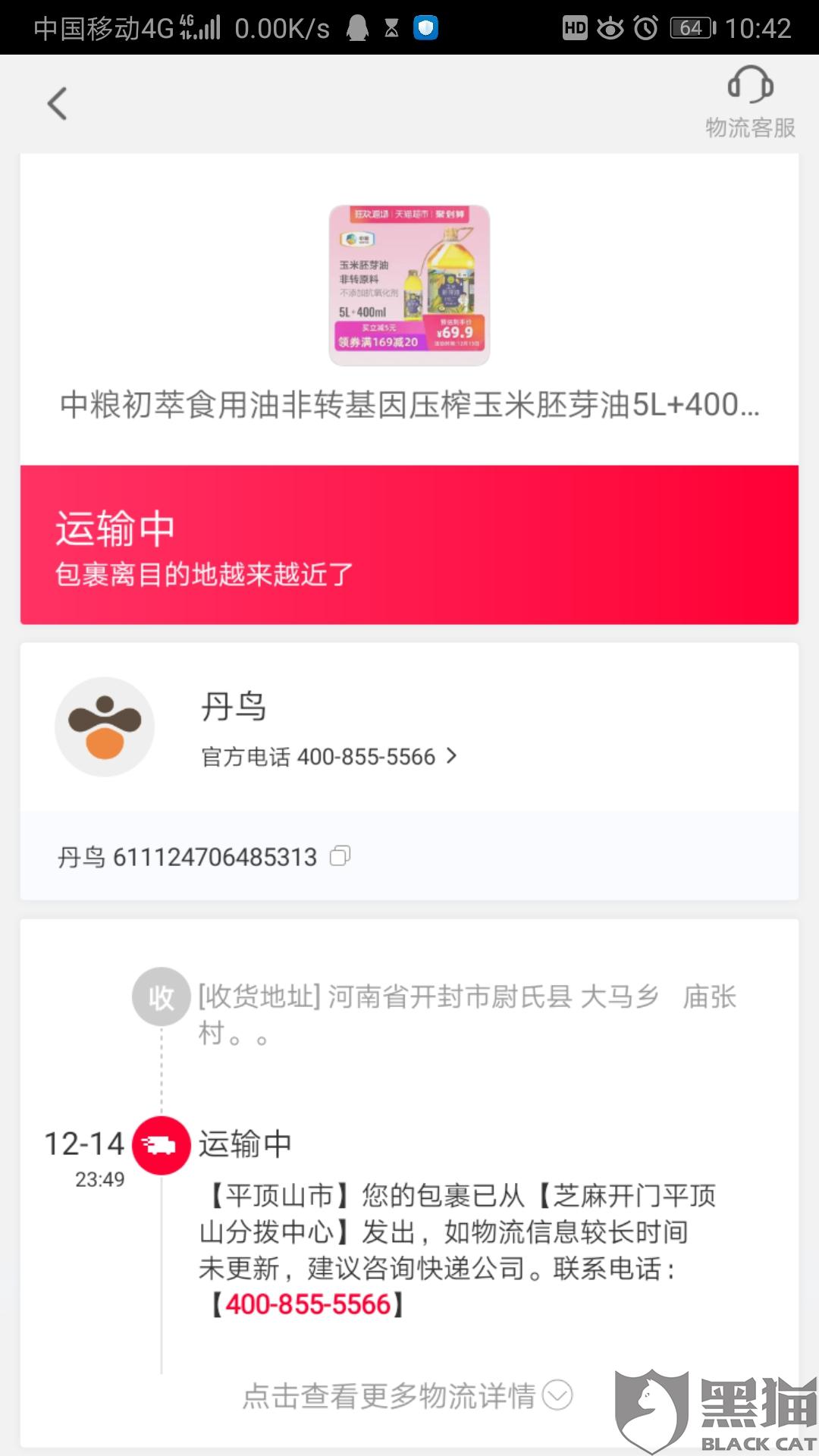Copy the 丹鸟 tracking number
819x1456 pixels.
pos(340,856)
